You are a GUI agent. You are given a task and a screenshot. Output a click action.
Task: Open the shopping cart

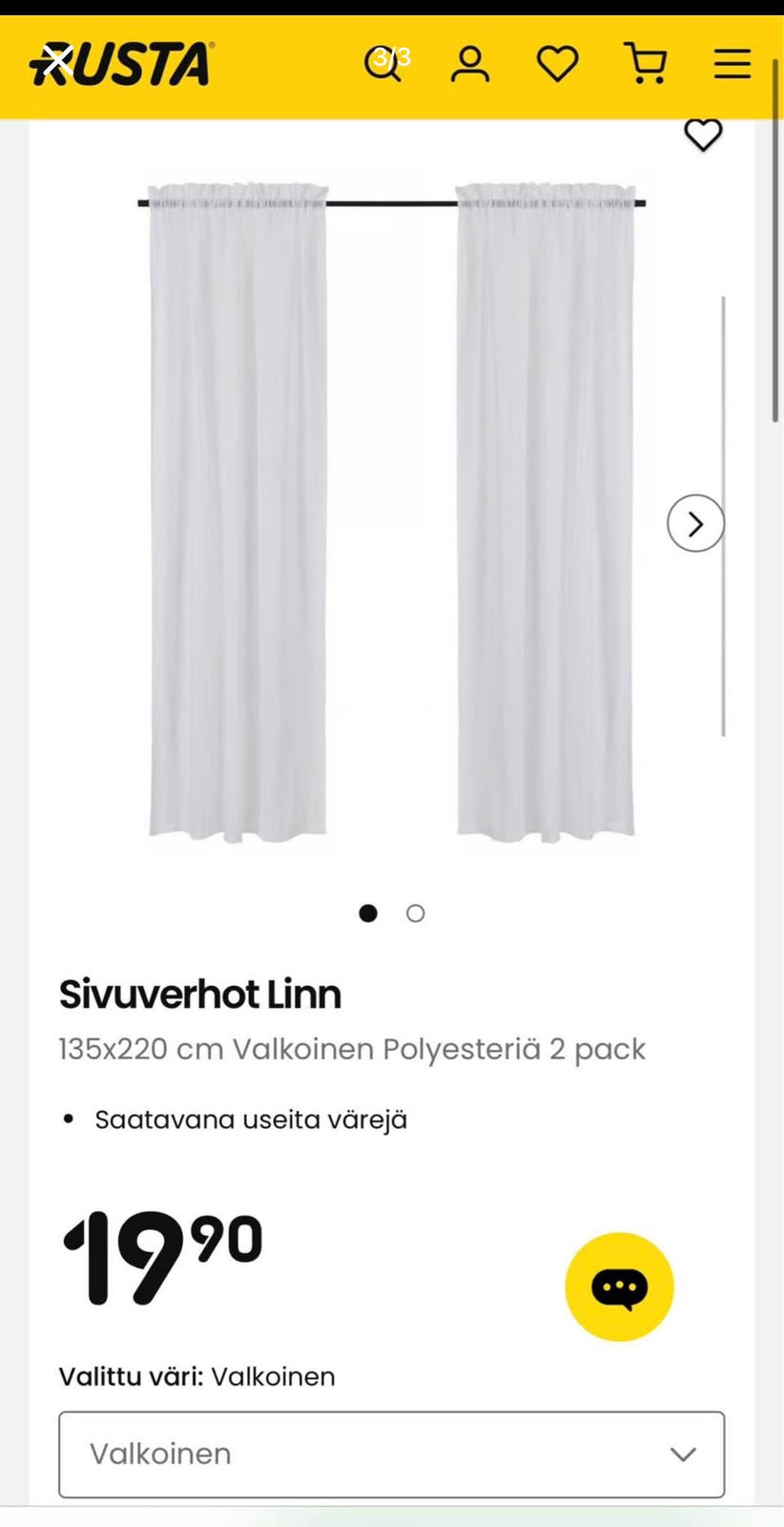pos(646,64)
